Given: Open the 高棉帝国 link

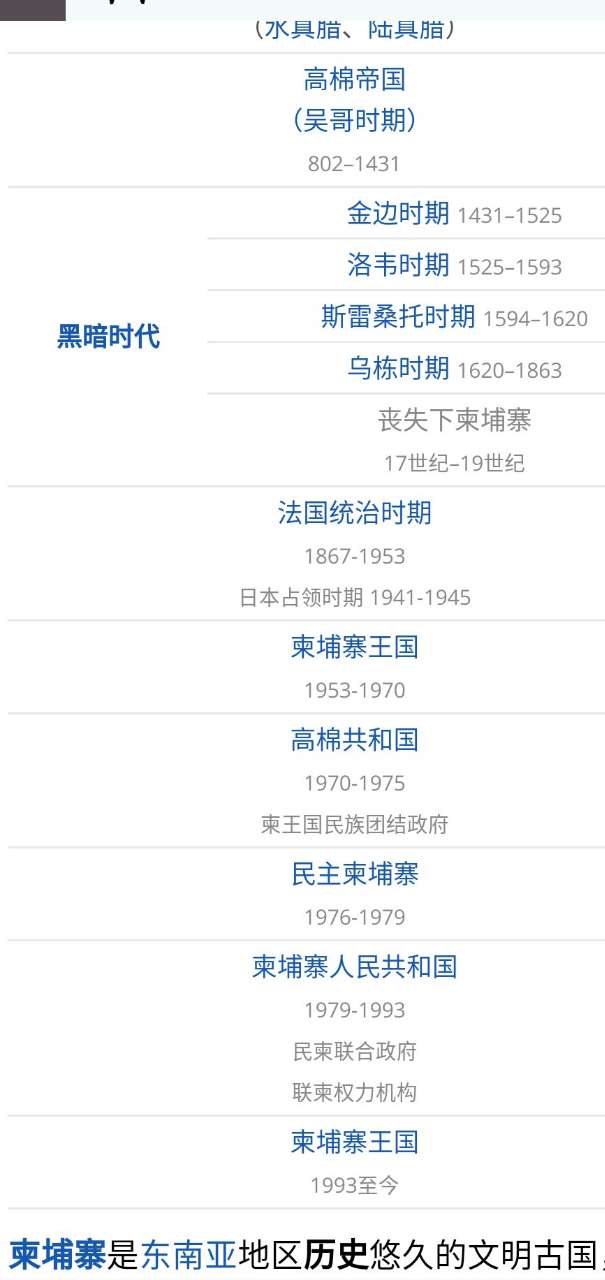Looking at the screenshot, I should (354, 79).
